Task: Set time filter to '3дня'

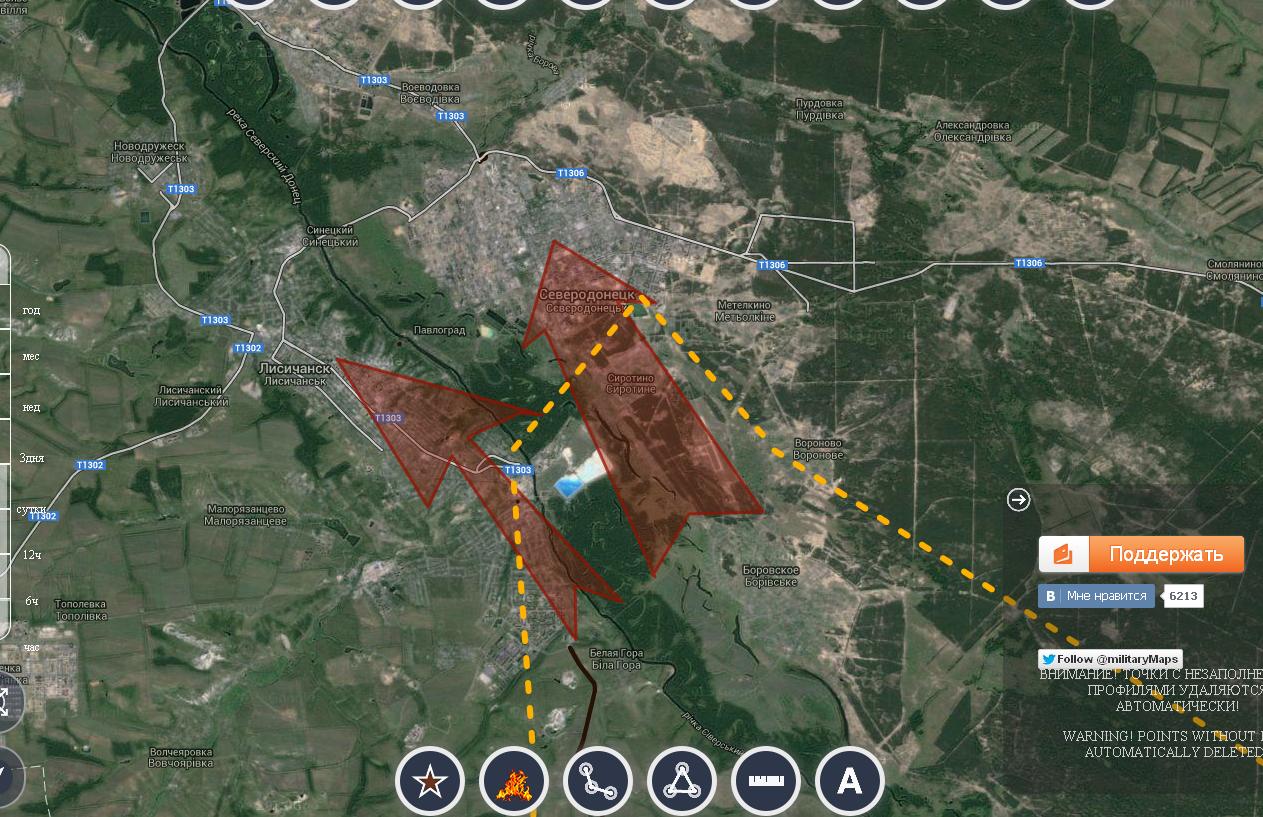Action: tap(31, 457)
